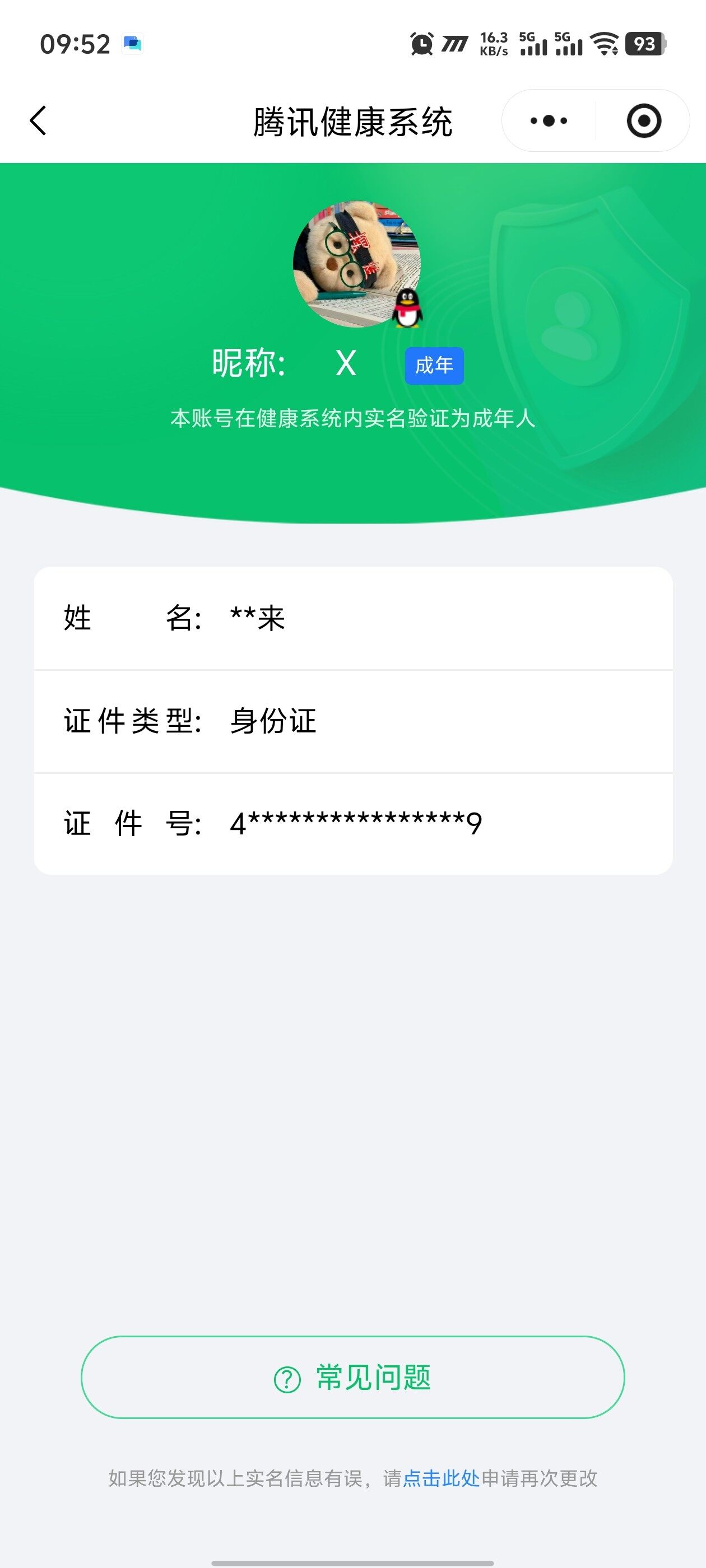706x1568 pixels.
Task: Open the more options menu in the capsule
Action: pyautogui.click(x=546, y=120)
